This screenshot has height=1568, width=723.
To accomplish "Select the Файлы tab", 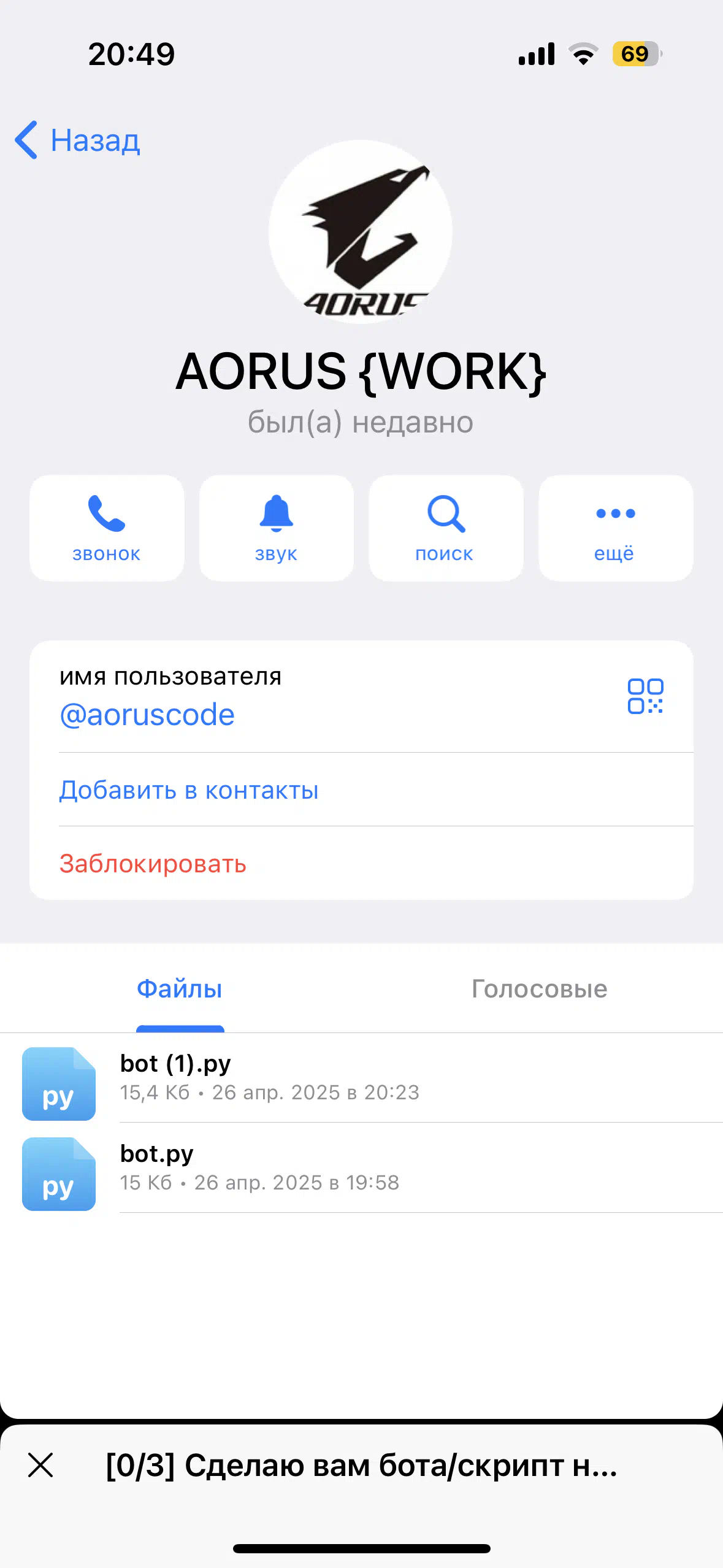I will tap(180, 989).
